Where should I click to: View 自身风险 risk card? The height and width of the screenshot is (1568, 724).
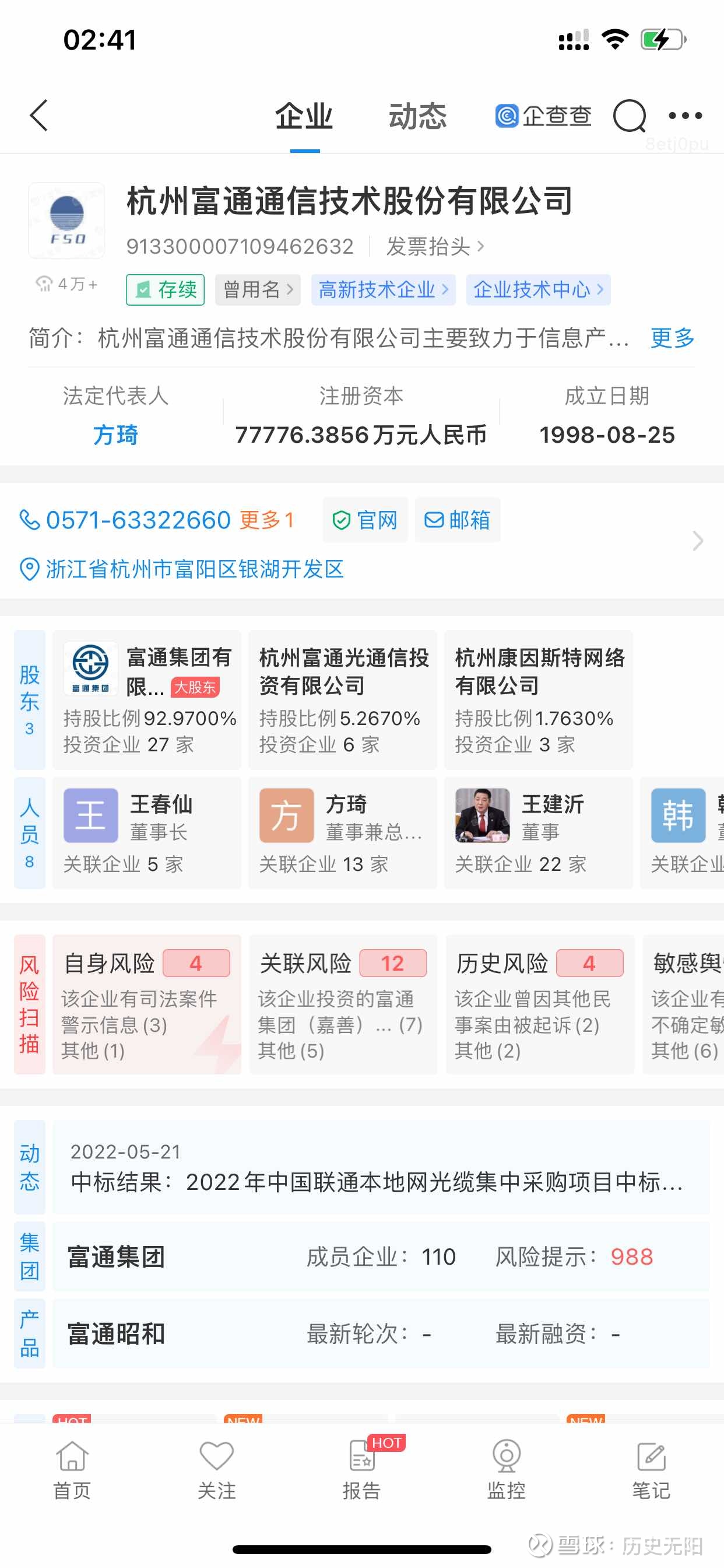pos(147,1005)
